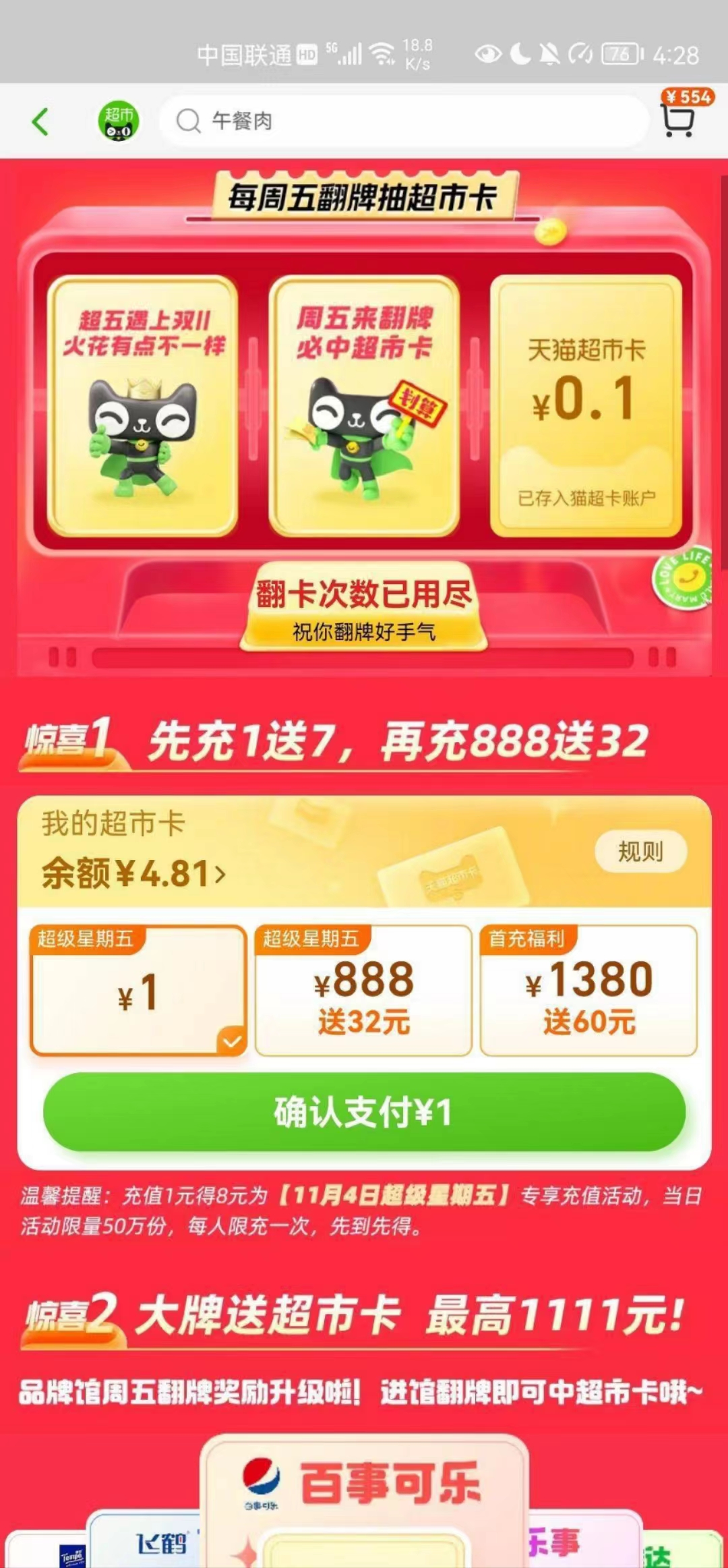Tap the 周五来翻牌 flip card
This screenshot has width=728, height=1568.
(x=364, y=406)
